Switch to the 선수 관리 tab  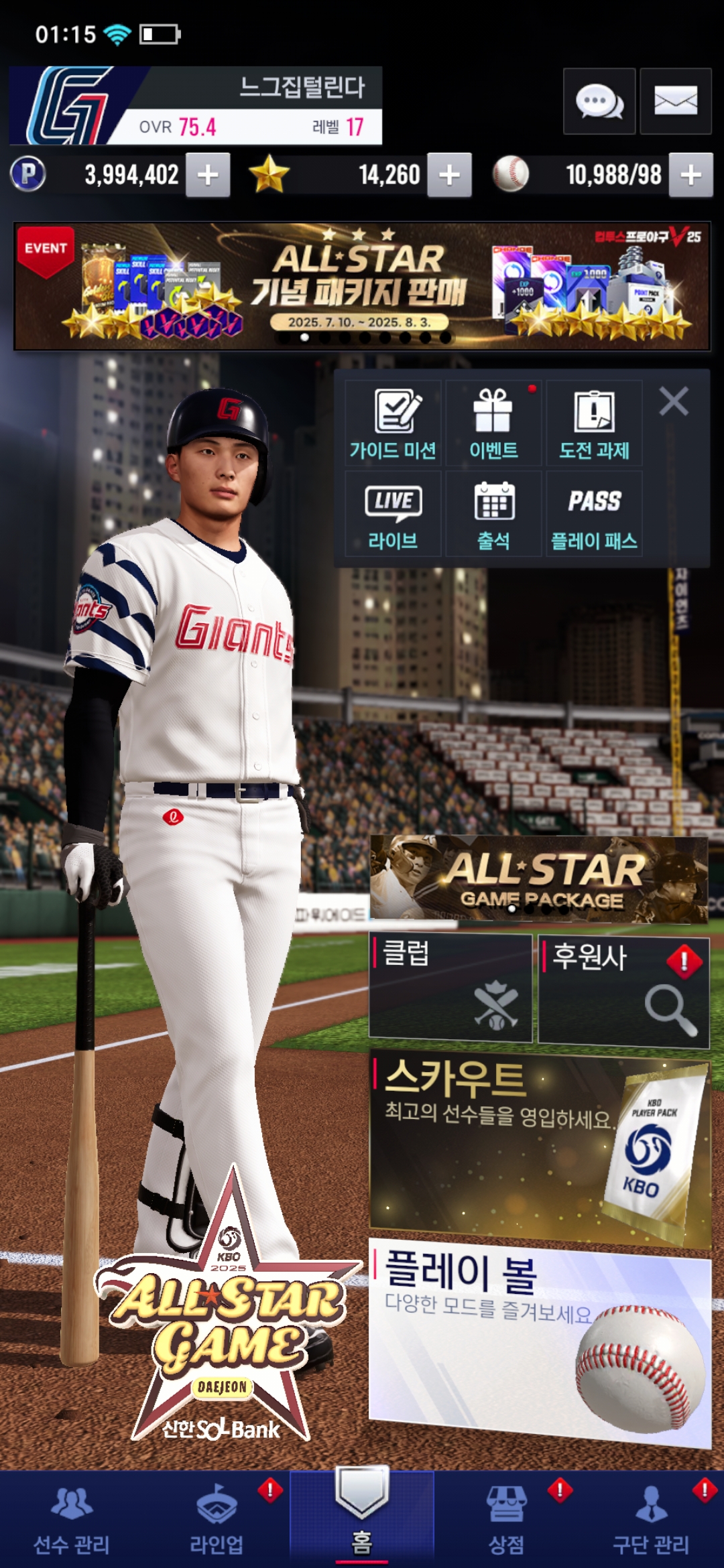click(72, 1519)
